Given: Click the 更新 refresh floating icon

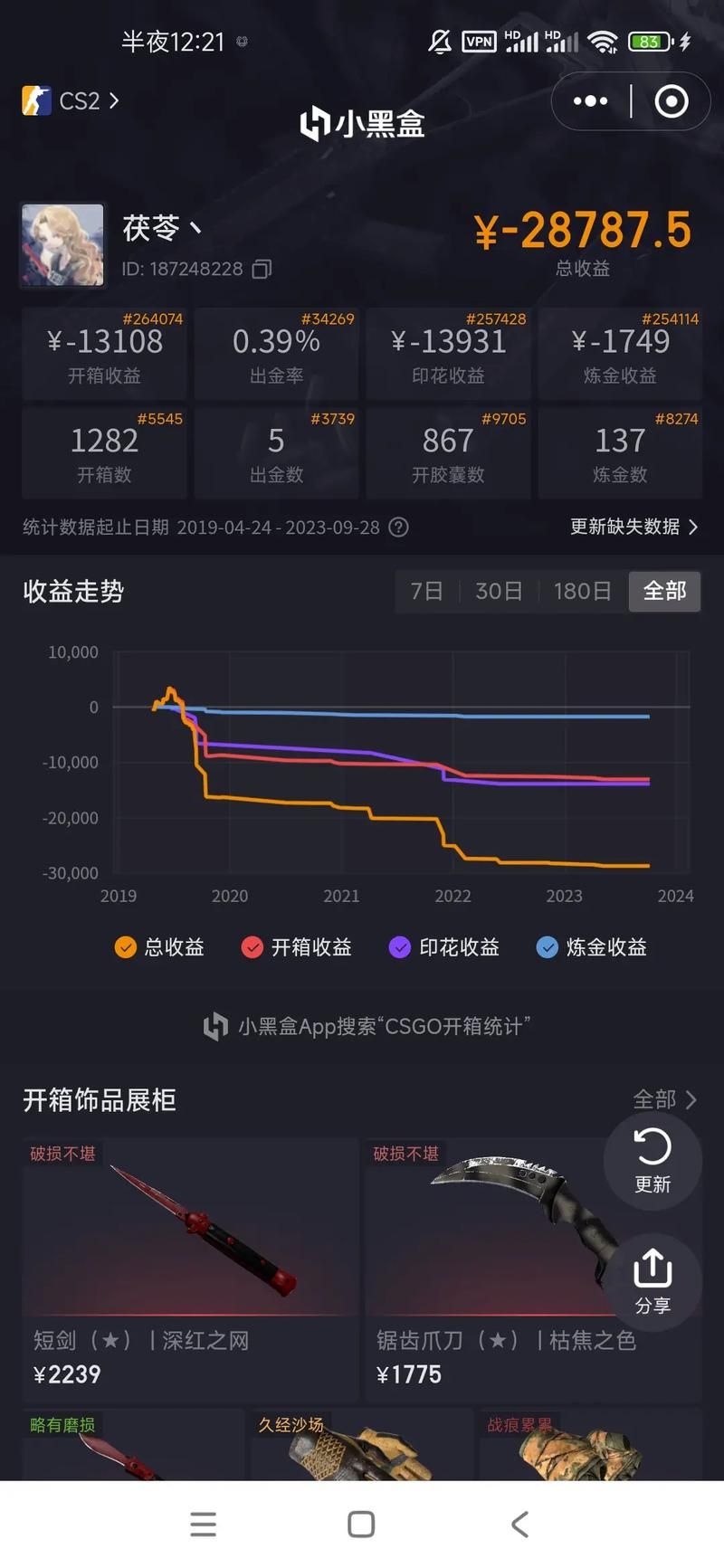Looking at the screenshot, I should 653,1161.
